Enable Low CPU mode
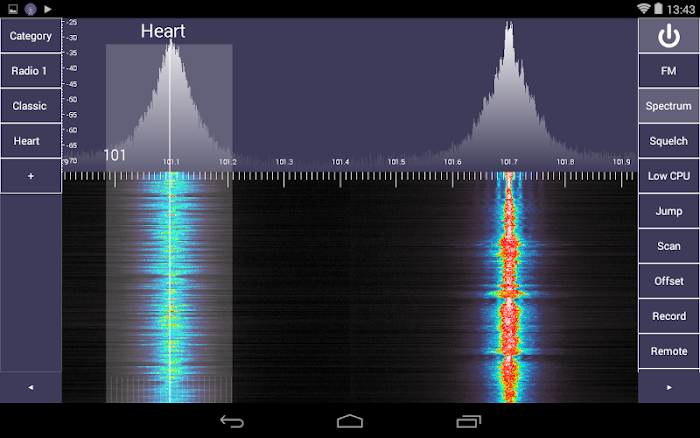Screen dimensions: 700x438 [x=669, y=176]
